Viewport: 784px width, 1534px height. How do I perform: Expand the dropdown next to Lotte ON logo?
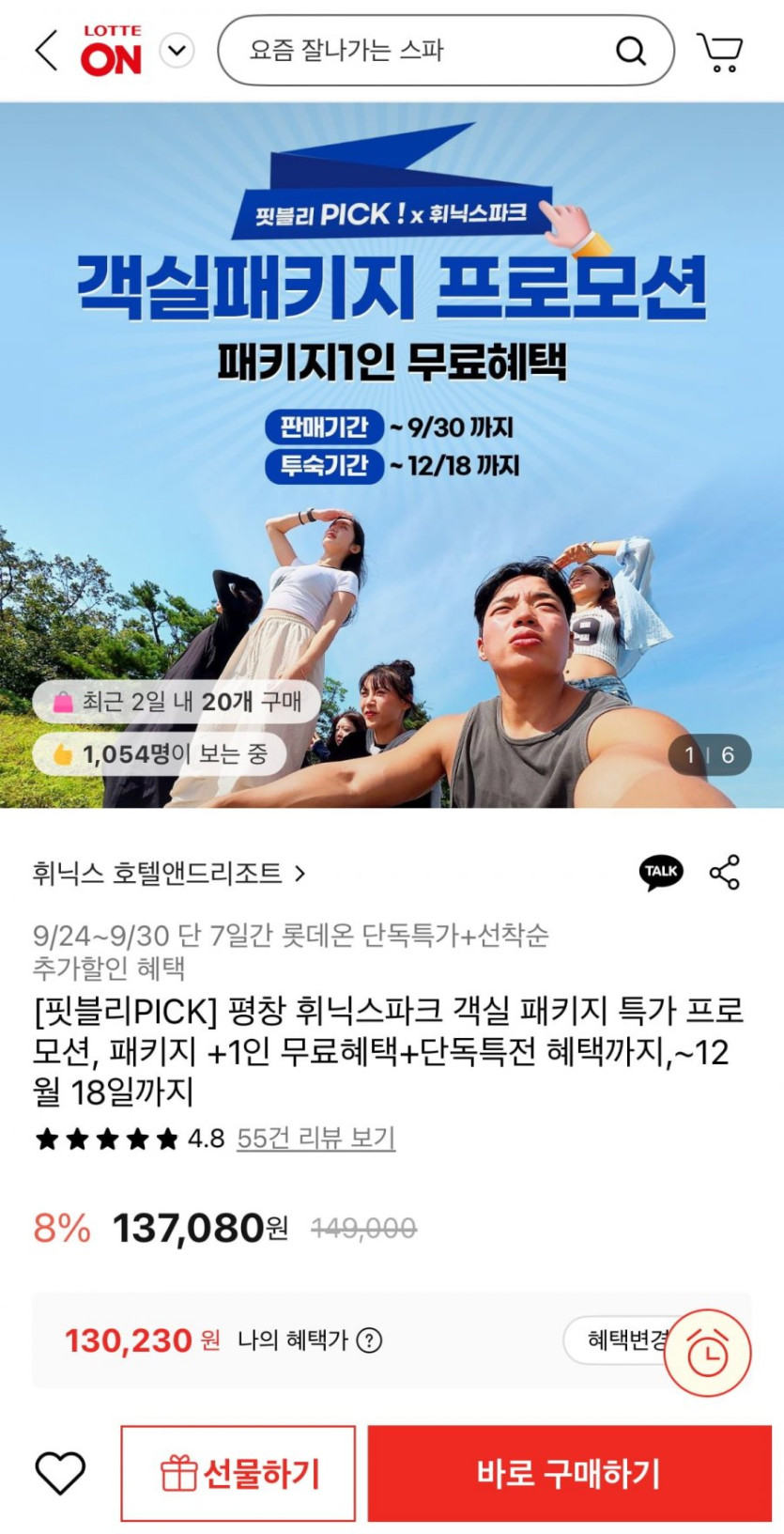177,51
